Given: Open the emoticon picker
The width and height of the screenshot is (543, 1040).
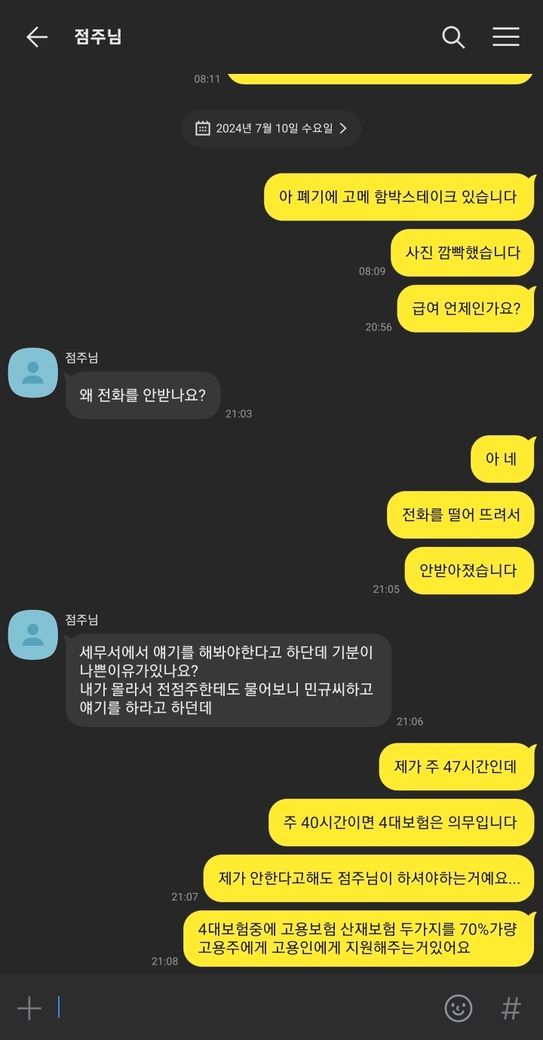Looking at the screenshot, I should pyautogui.click(x=459, y=1008).
